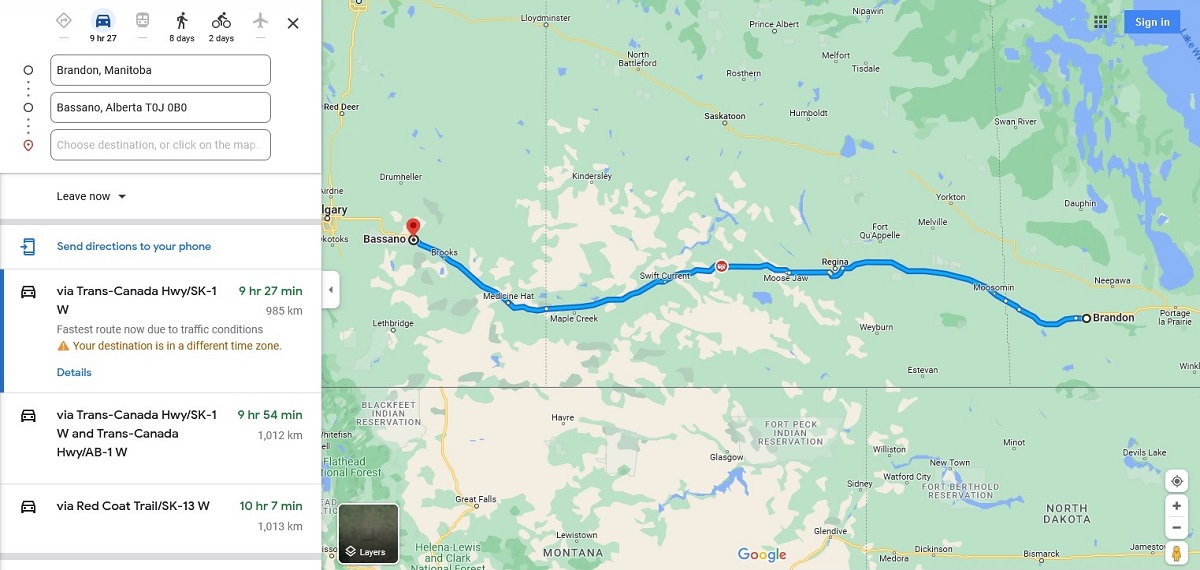The image size is (1200, 570).
Task: Zoom in on the map
Action: point(1177,506)
